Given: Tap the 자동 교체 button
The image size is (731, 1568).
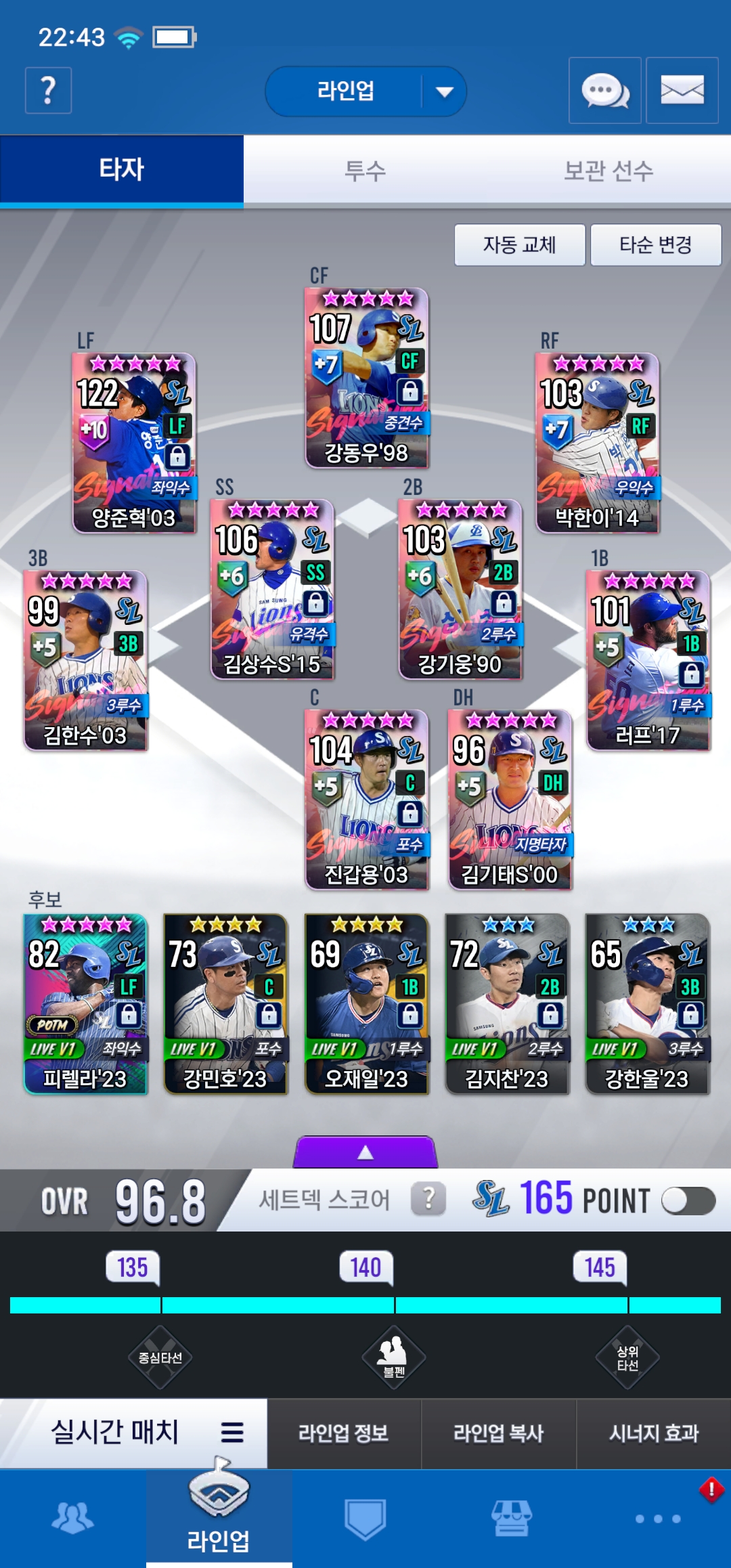Looking at the screenshot, I should coord(520,245).
